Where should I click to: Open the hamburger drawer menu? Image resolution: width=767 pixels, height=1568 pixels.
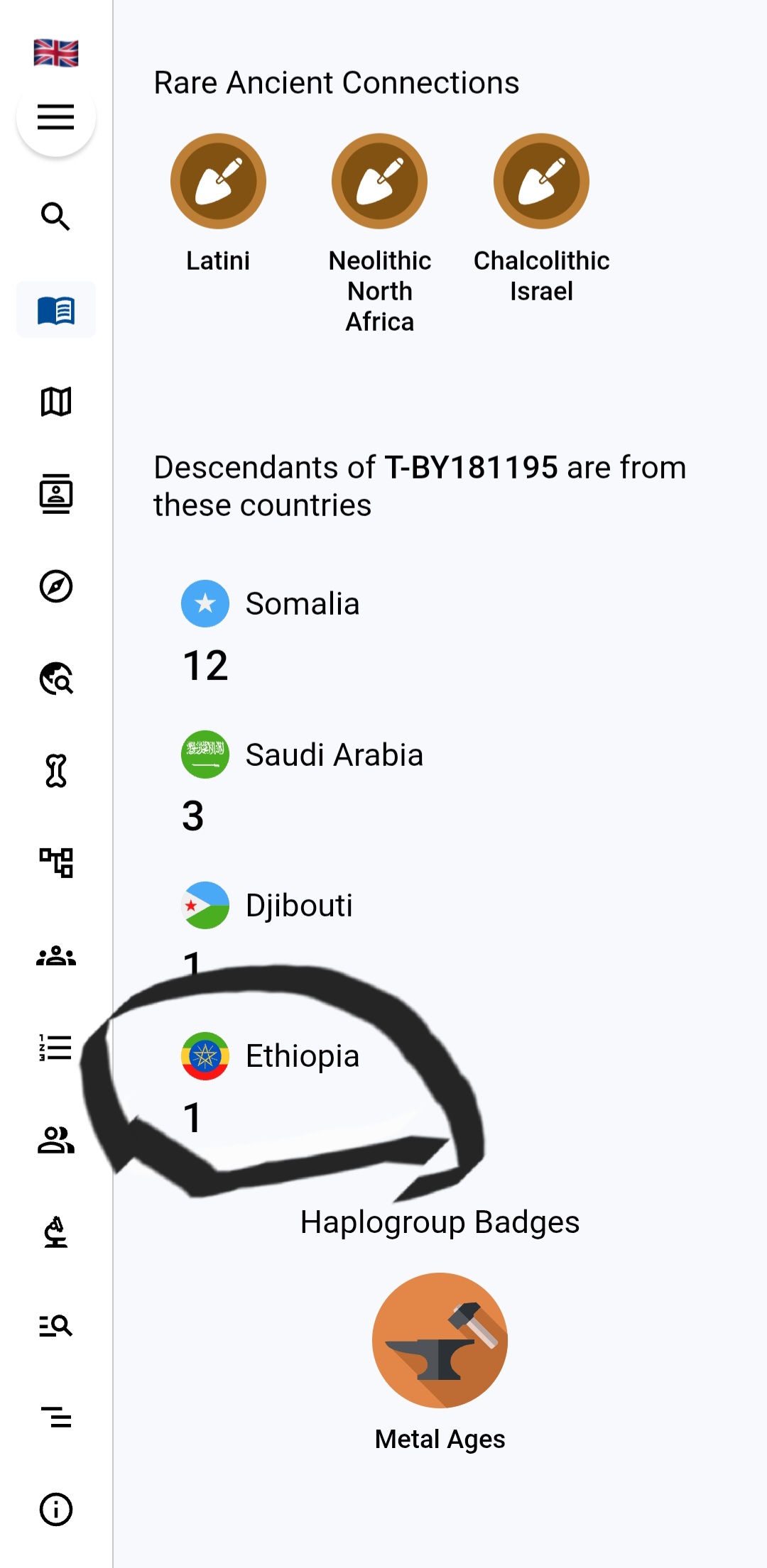click(x=55, y=117)
